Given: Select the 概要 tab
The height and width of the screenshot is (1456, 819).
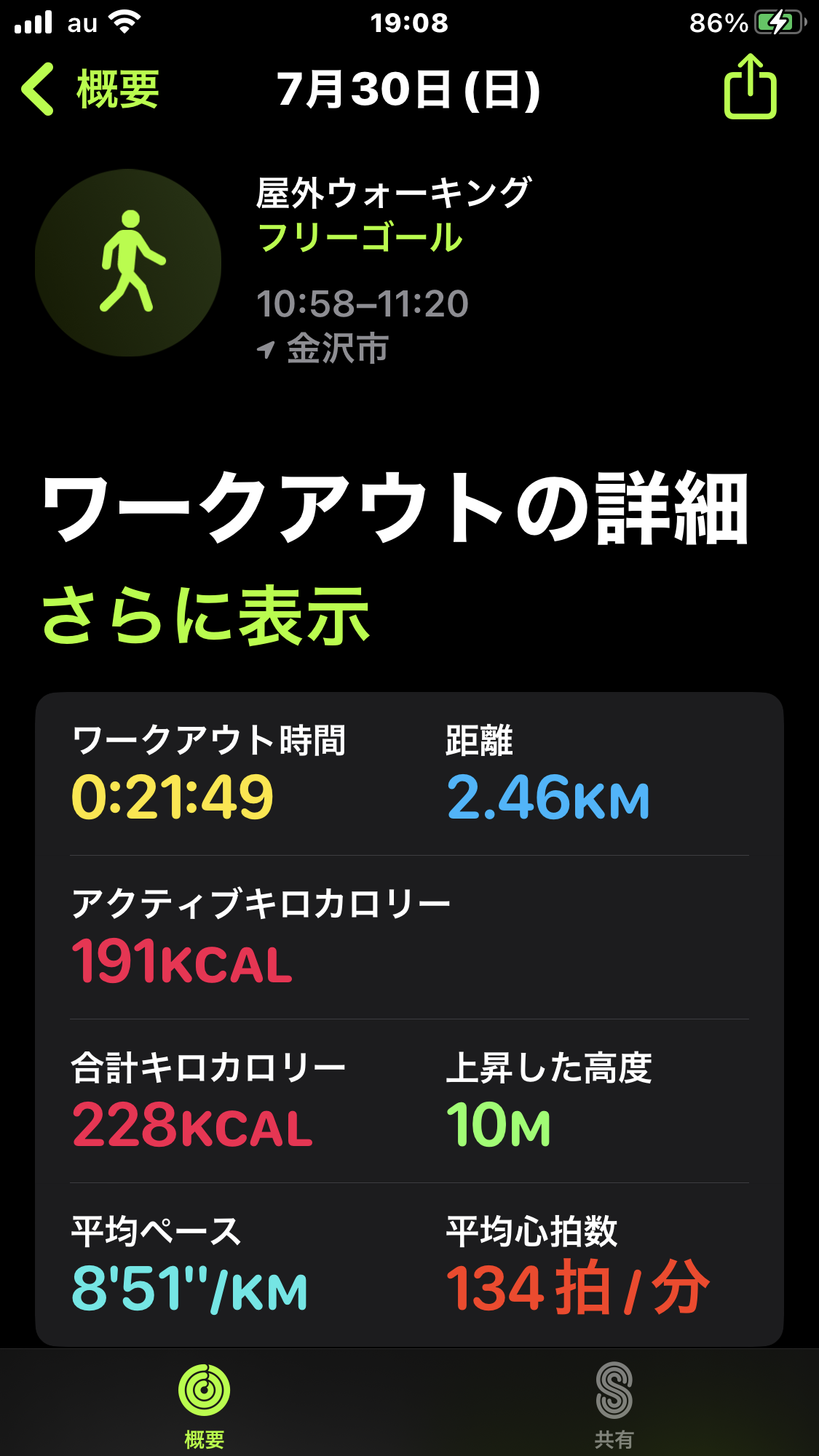Looking at the screenshot, I should (x=205, y=1404).
